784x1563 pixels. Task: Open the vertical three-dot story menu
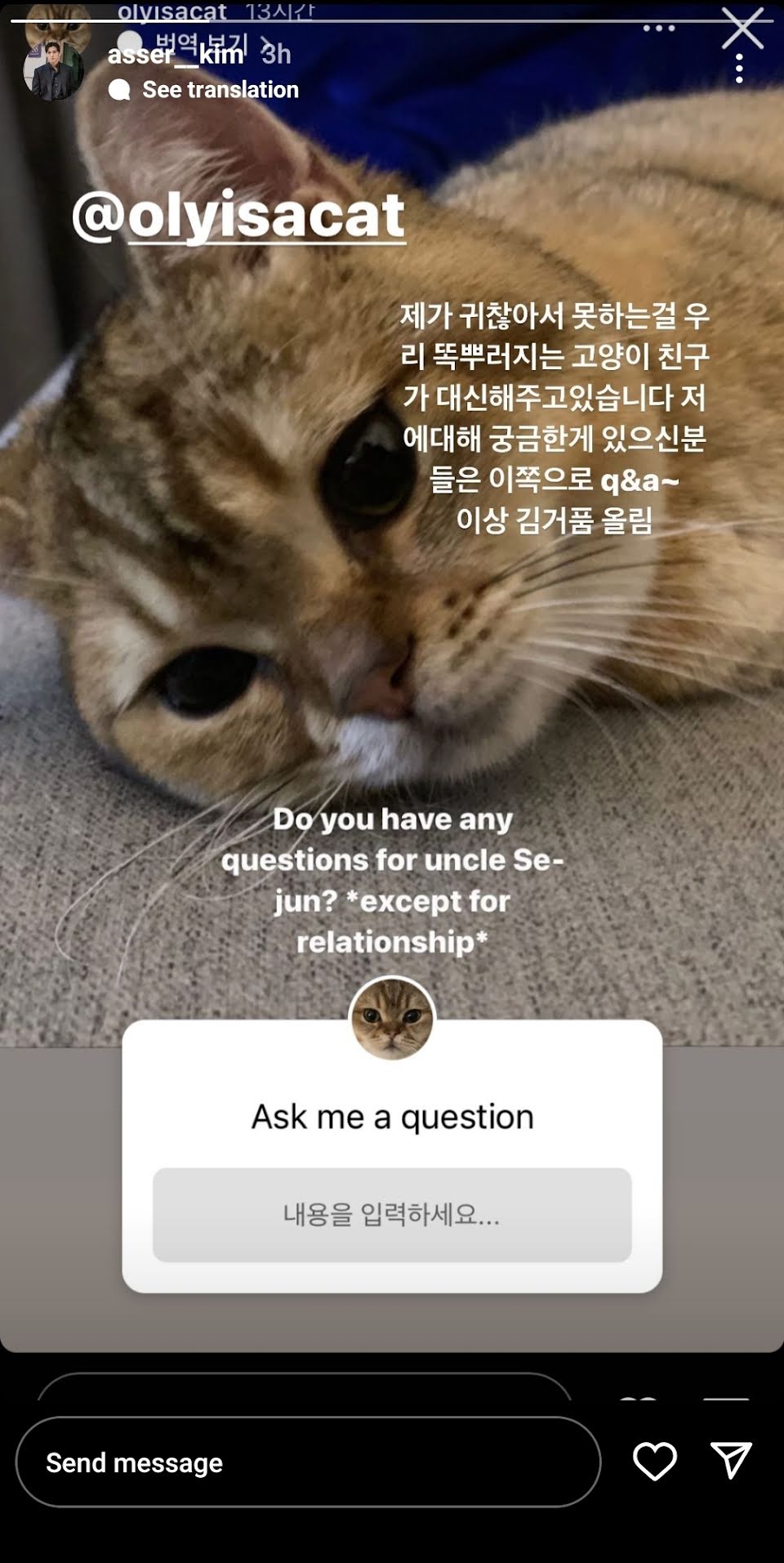point(739,69)
